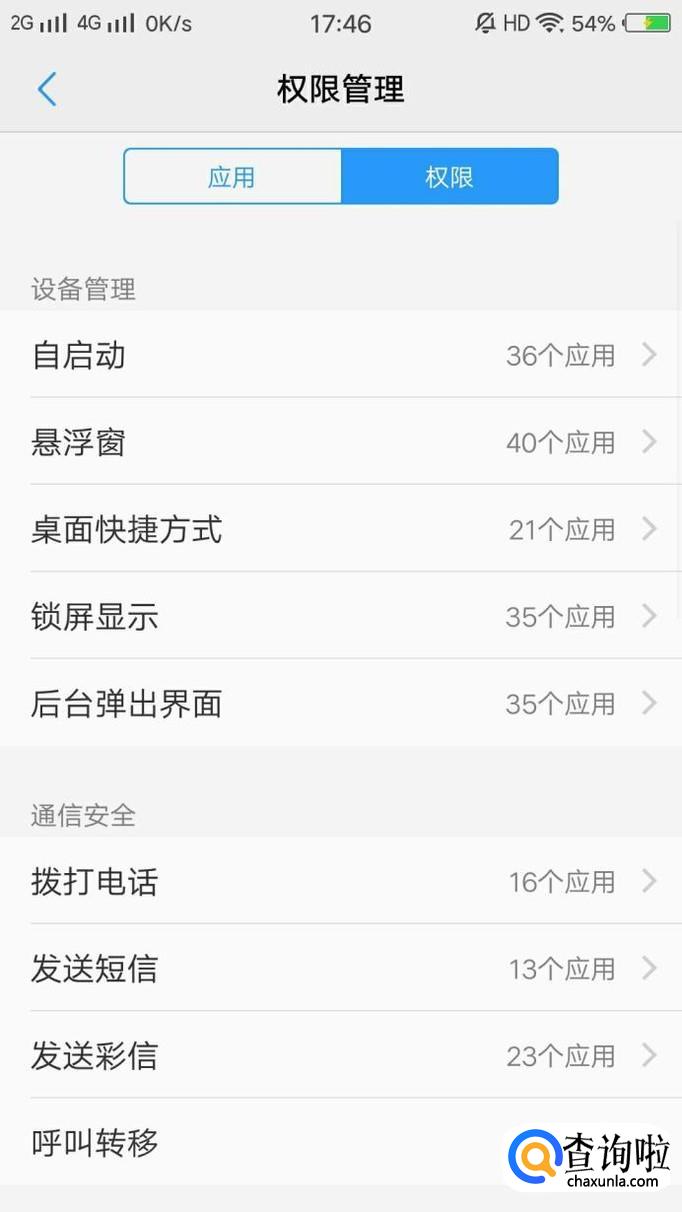Select the 权限 tab
The width and height of the screenshot is (682, 1212).
pos(449,177)
